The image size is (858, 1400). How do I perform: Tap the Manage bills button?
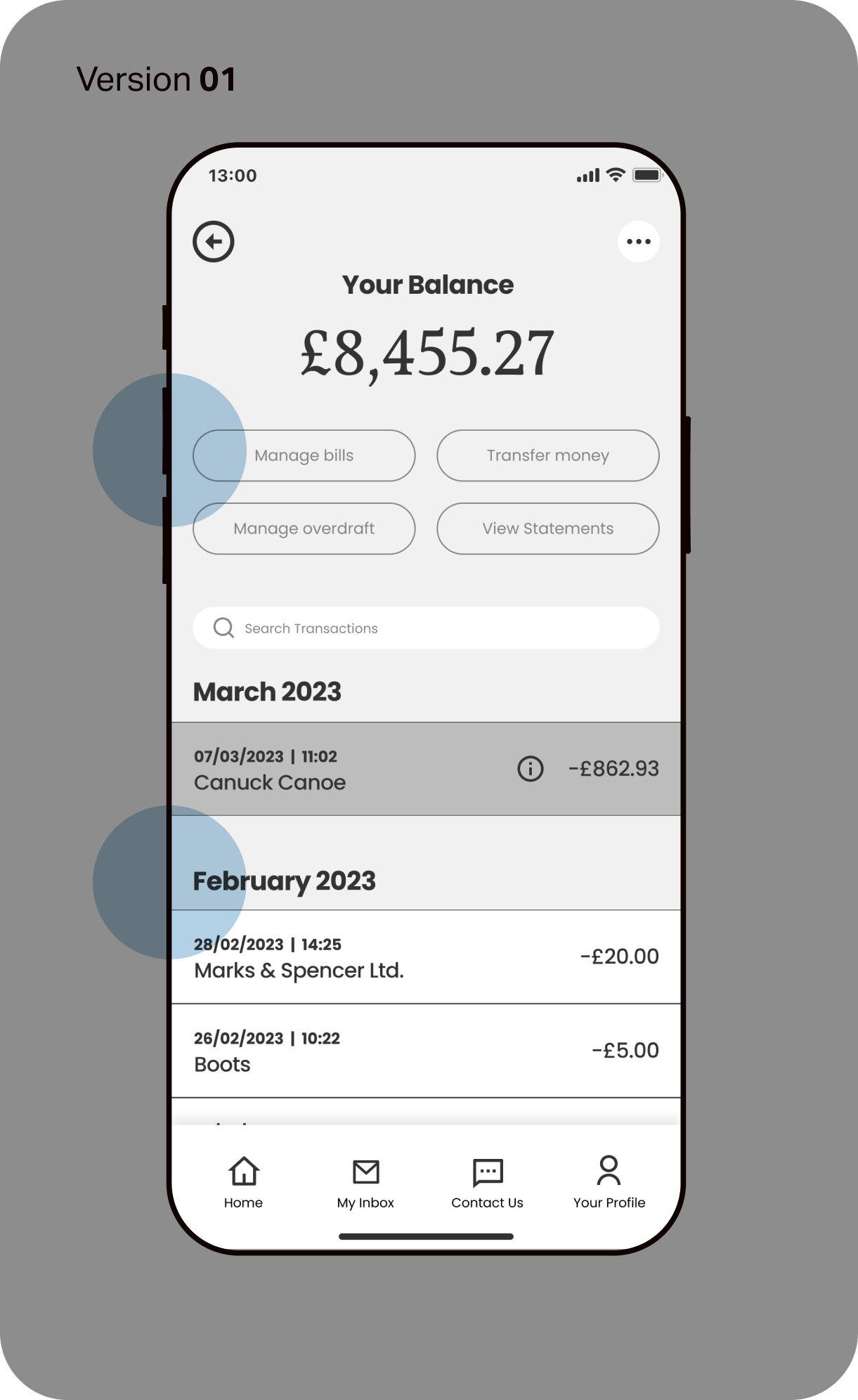click(304, 455)
